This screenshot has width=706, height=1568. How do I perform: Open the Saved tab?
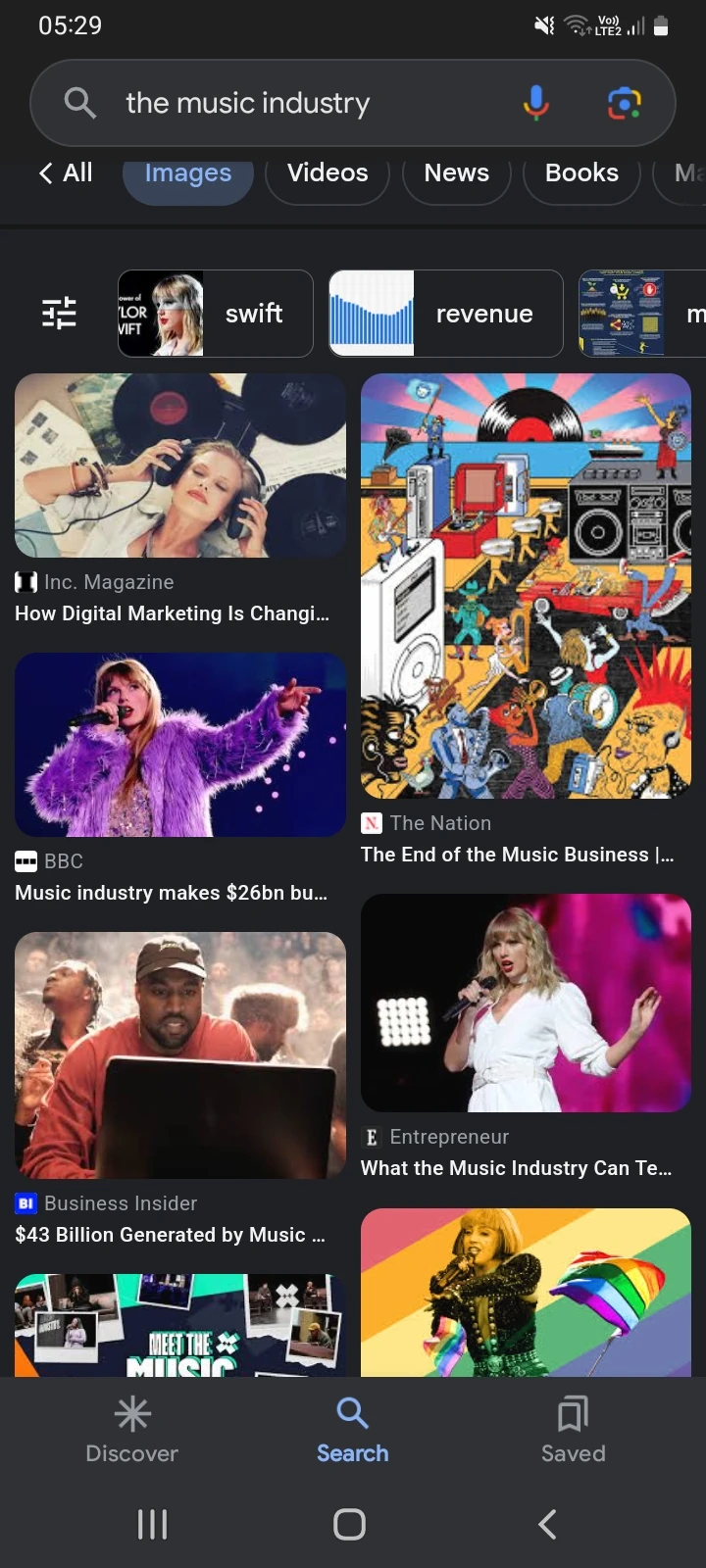(x=573, y=1430)
